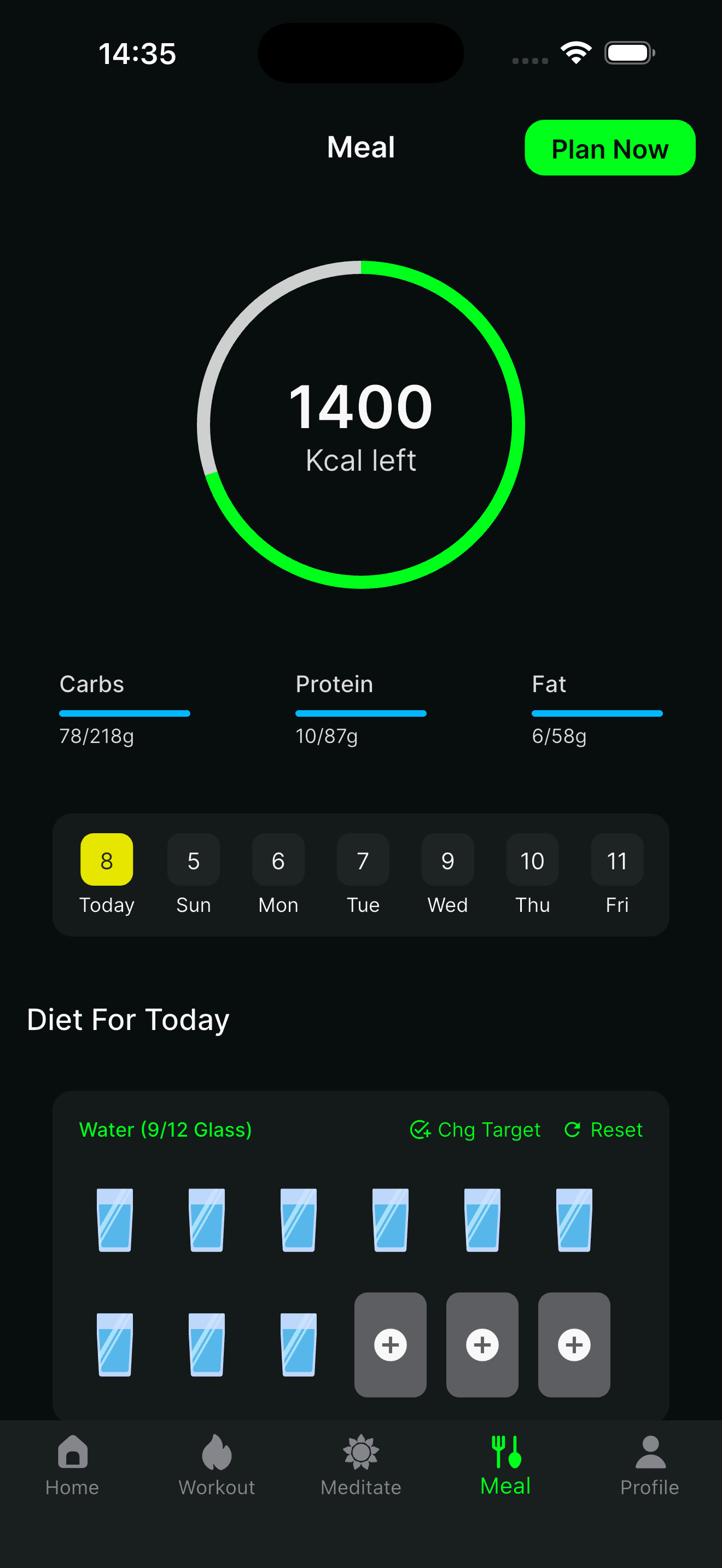The image size is (722, 1568).
Task: Click the Protein progress bar
Action: pos(360,713)
